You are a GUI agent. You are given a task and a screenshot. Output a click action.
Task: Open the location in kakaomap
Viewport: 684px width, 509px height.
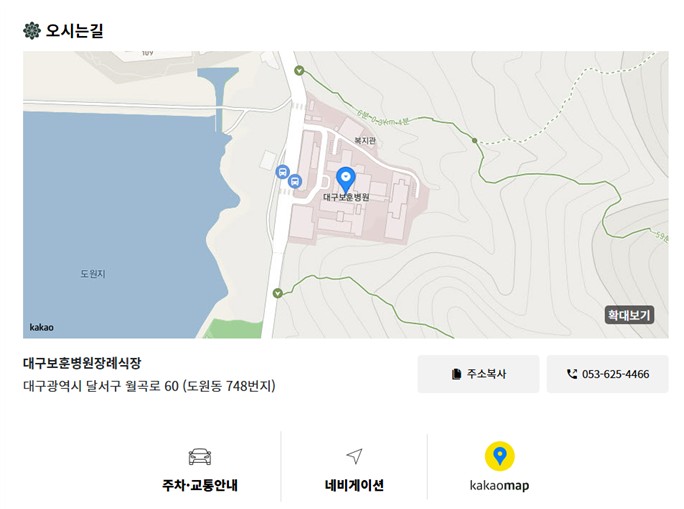coord(500,469)
